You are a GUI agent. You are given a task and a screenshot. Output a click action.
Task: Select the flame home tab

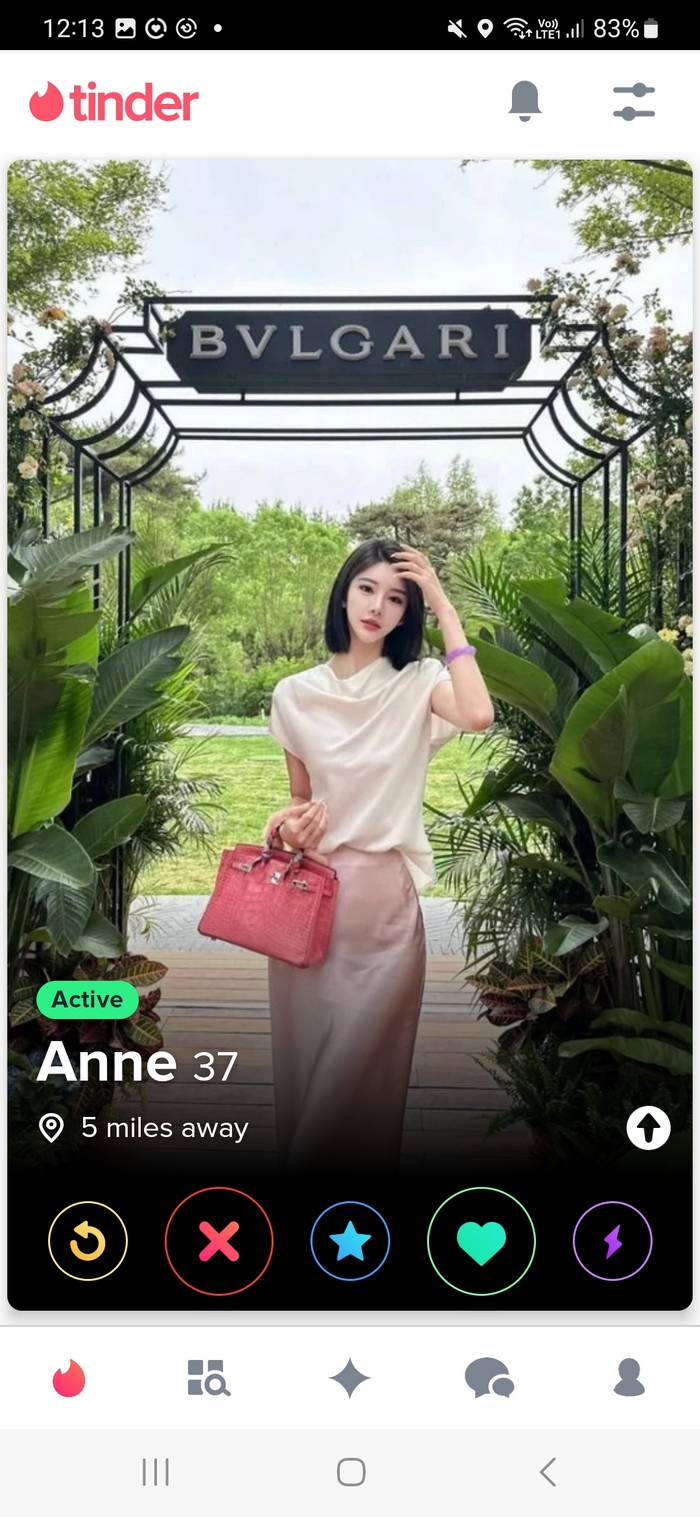click(x=69, y=1378)
